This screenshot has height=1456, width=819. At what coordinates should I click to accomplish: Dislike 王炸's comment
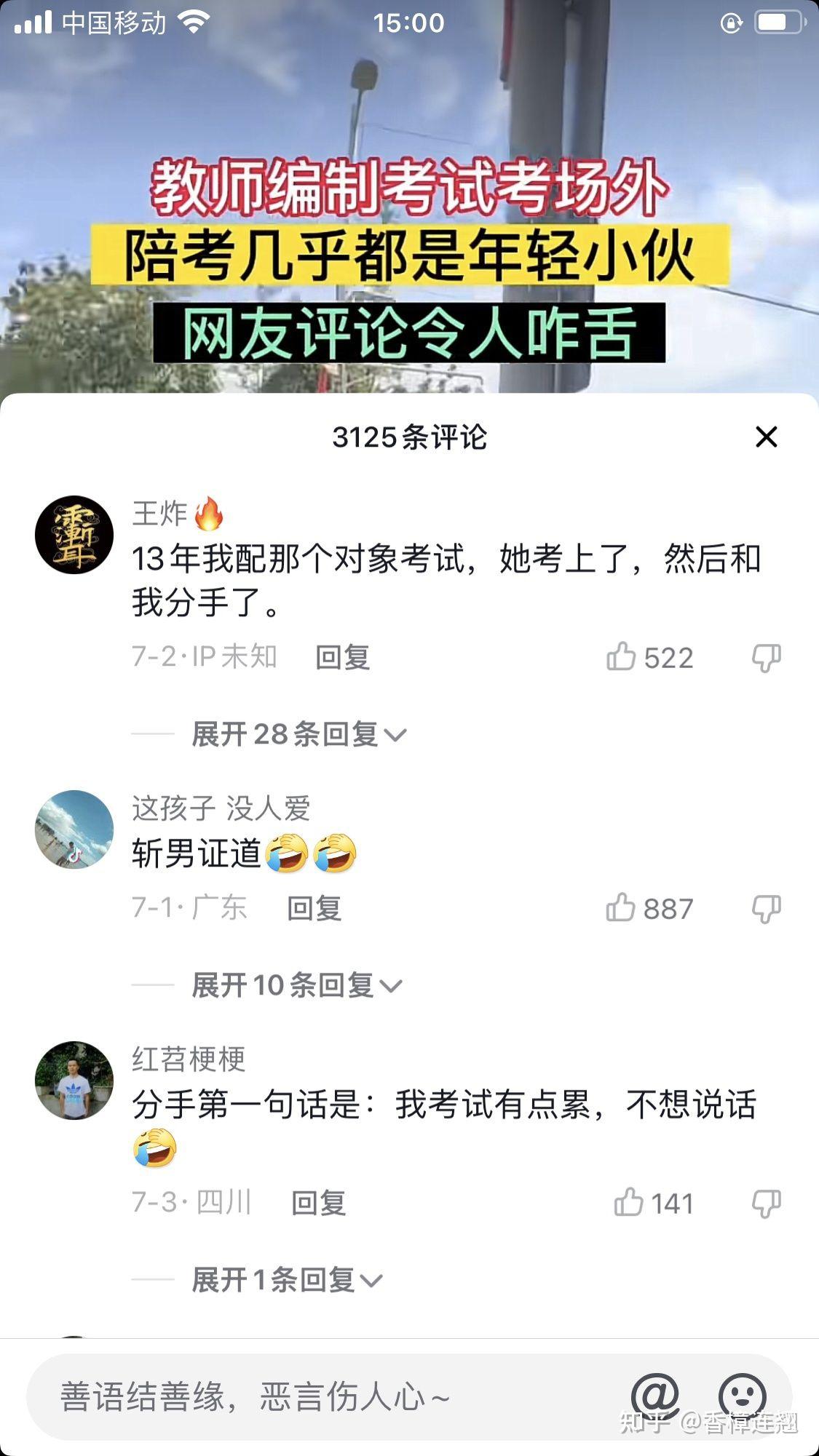(766, 657)
